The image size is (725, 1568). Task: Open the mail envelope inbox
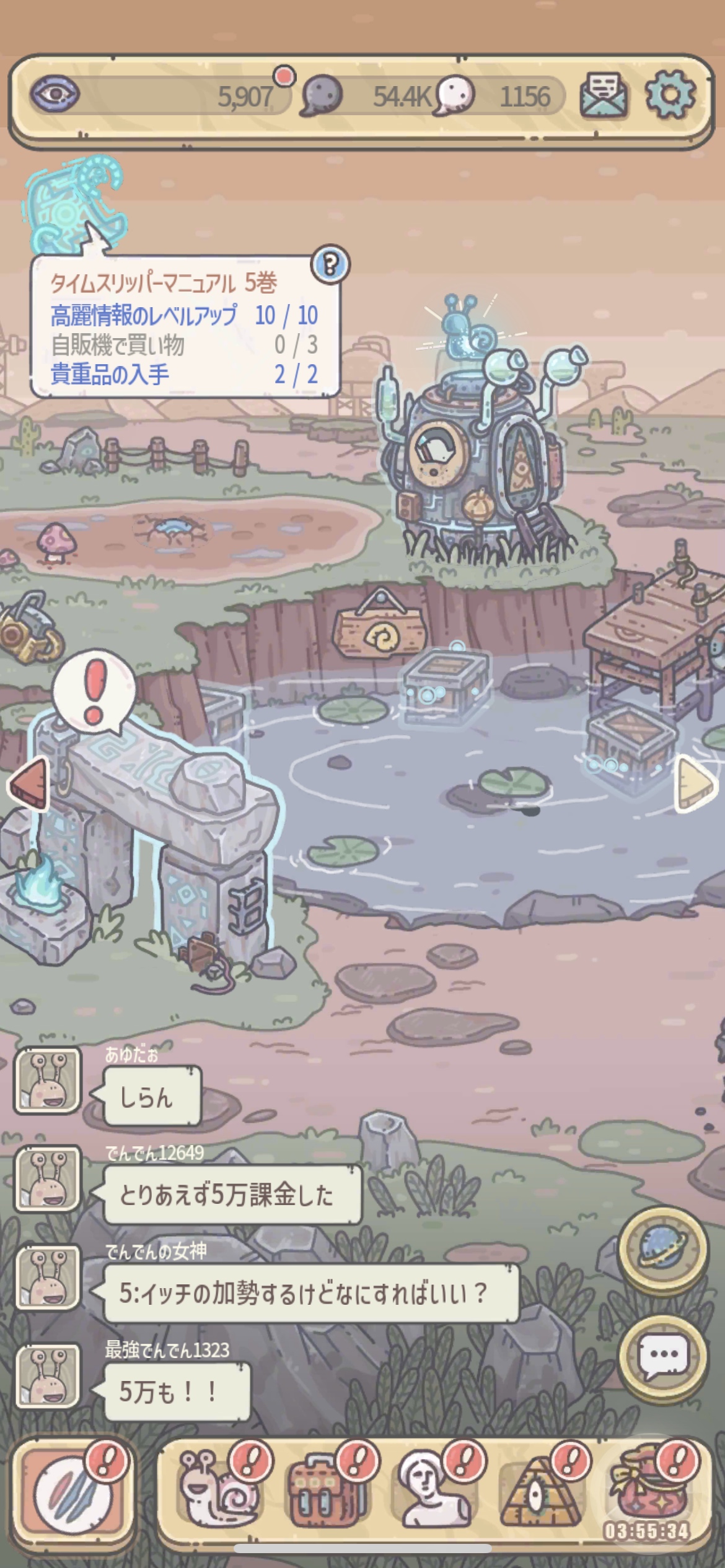604,95
